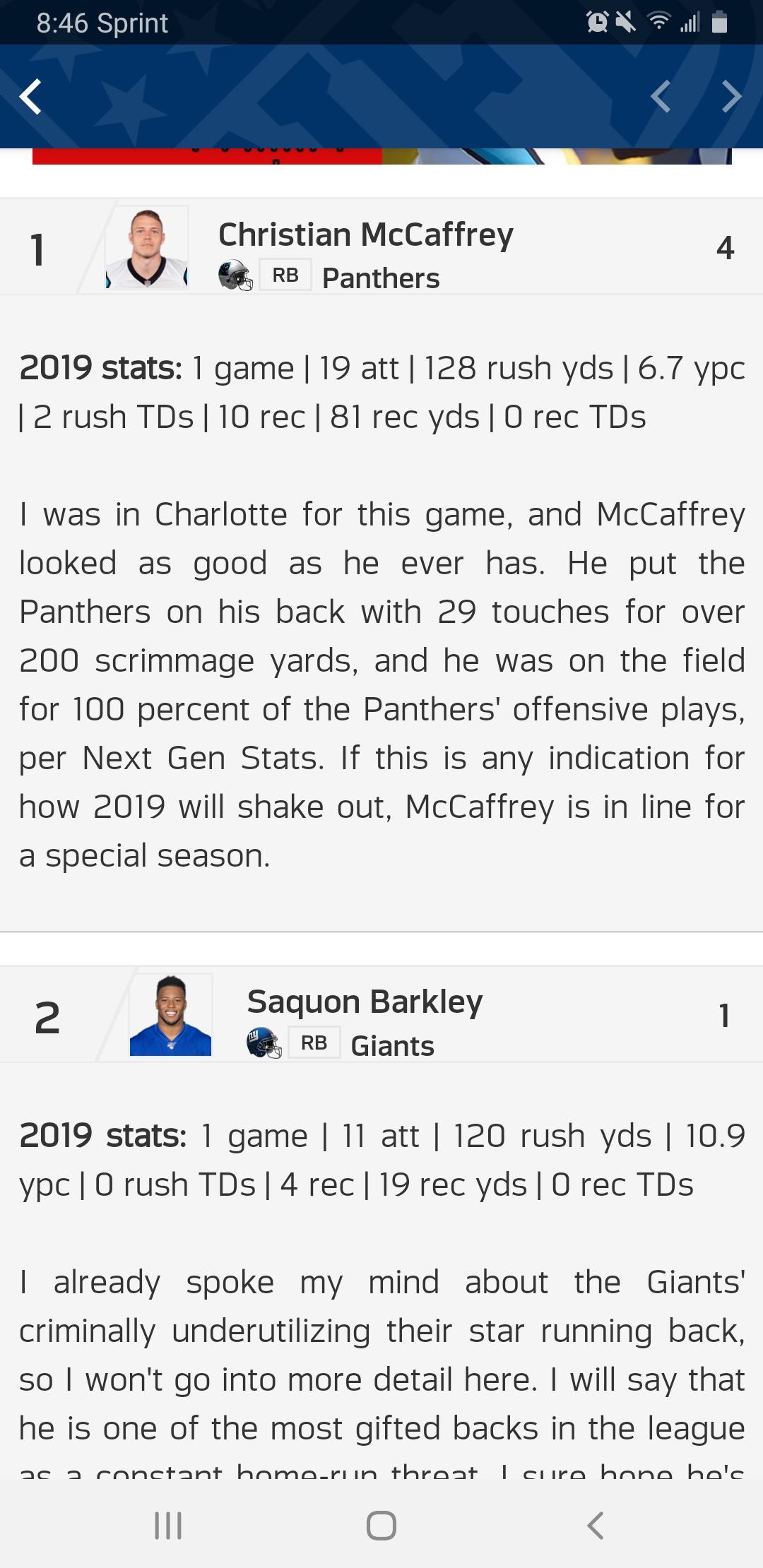The image size is (763, 1568).
Task: Open Saquon Barkley's player row
Action: [365, 1016]
